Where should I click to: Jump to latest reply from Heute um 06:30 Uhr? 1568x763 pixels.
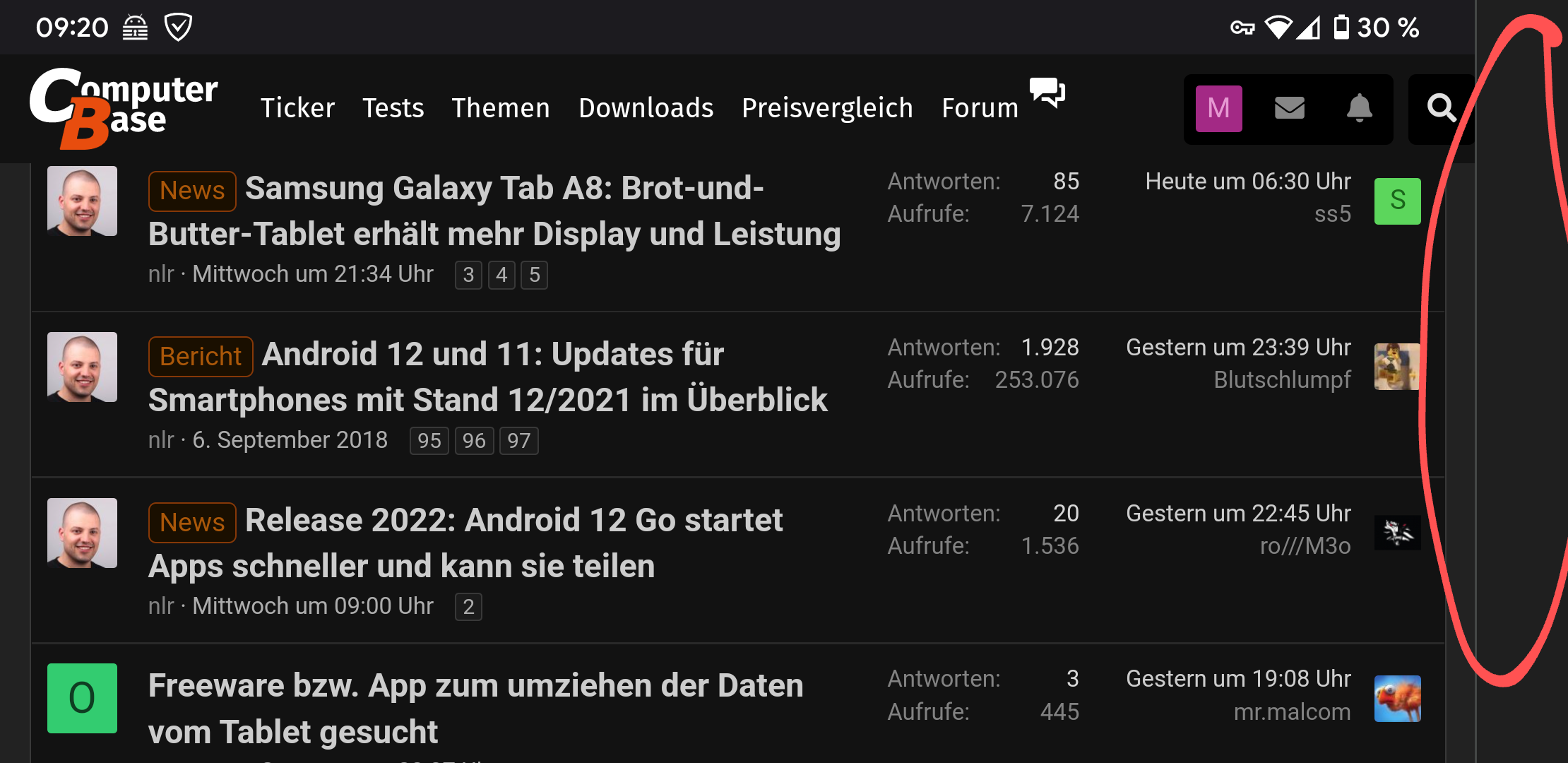pos(1247,182)
